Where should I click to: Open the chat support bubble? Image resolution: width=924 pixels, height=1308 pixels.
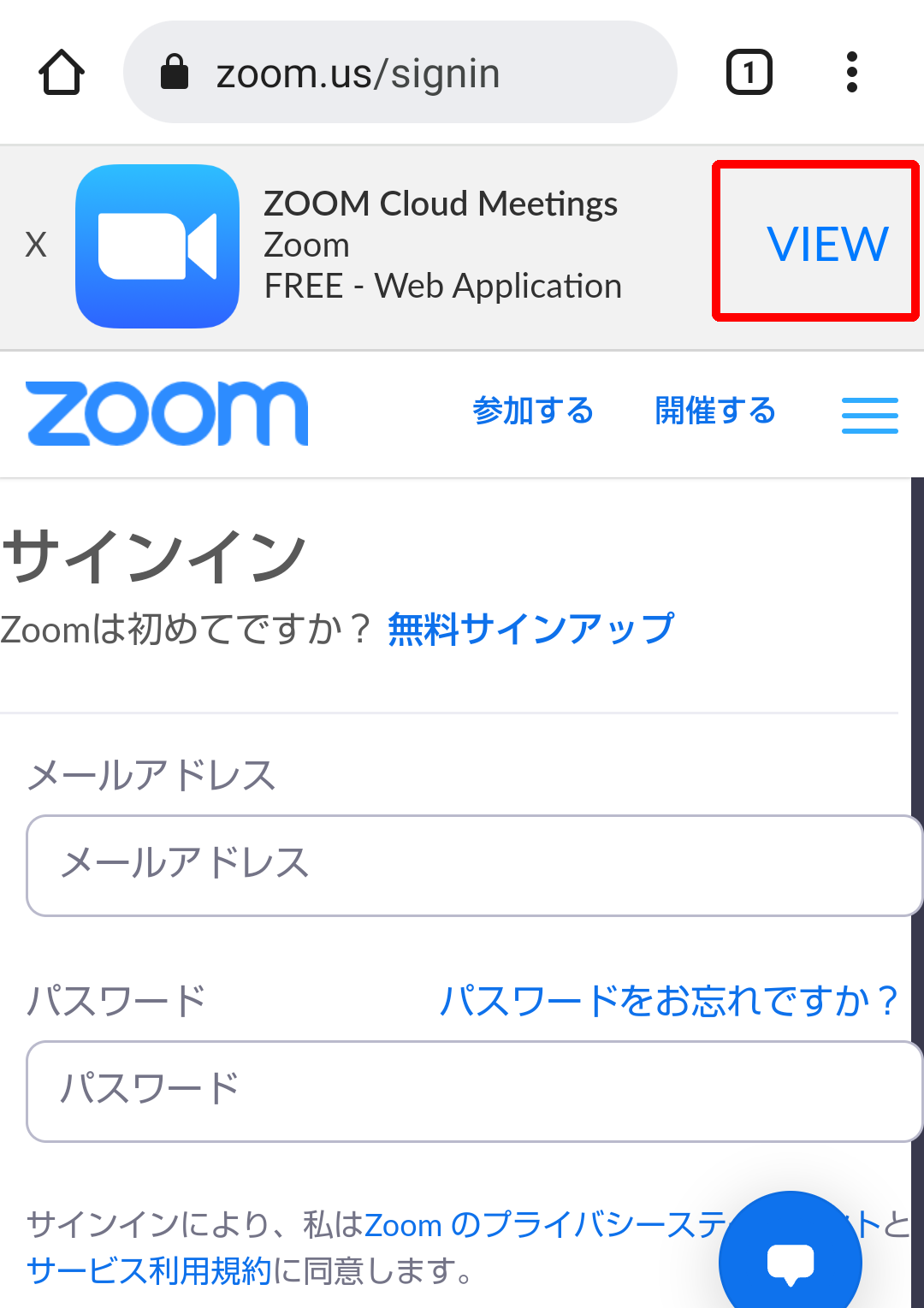790,1259
